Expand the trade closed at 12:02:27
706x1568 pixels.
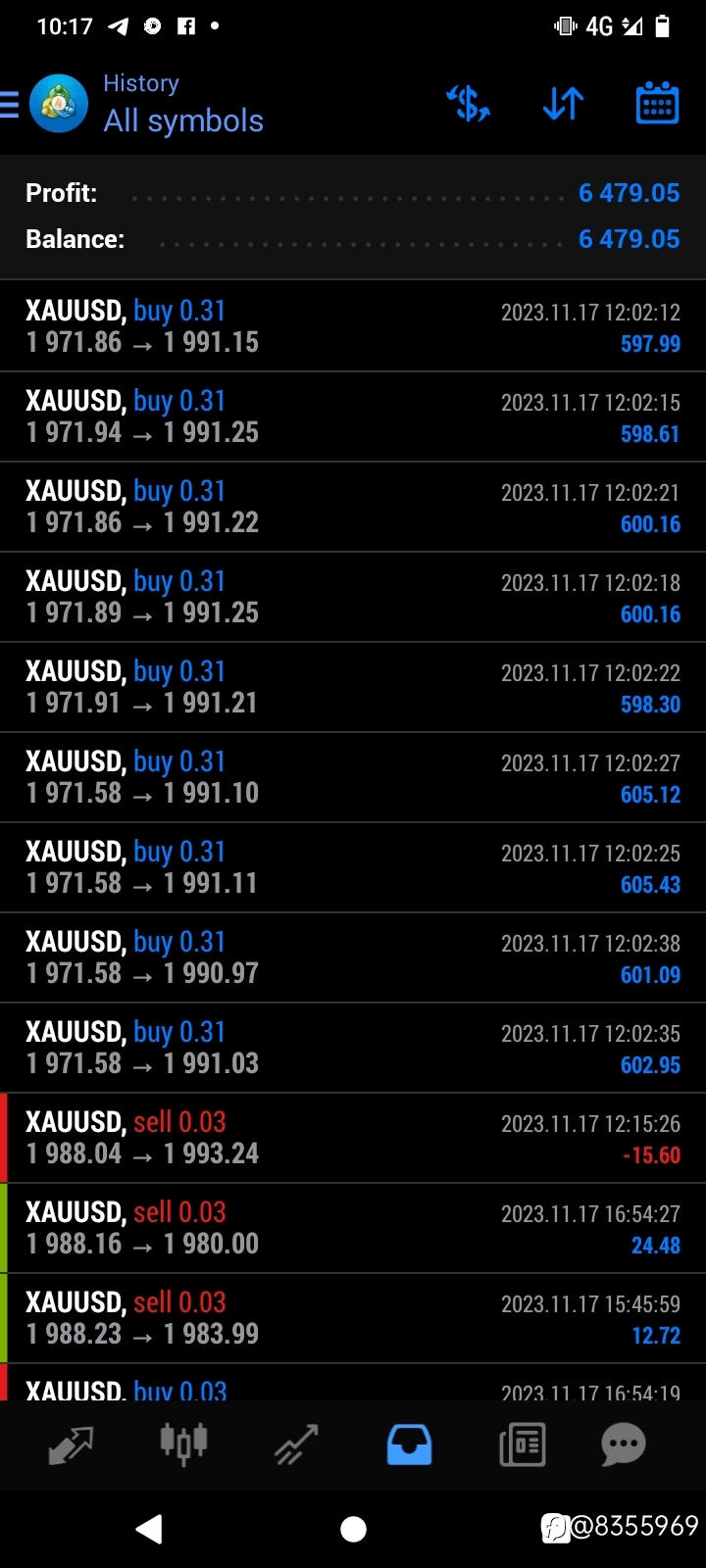353,777
